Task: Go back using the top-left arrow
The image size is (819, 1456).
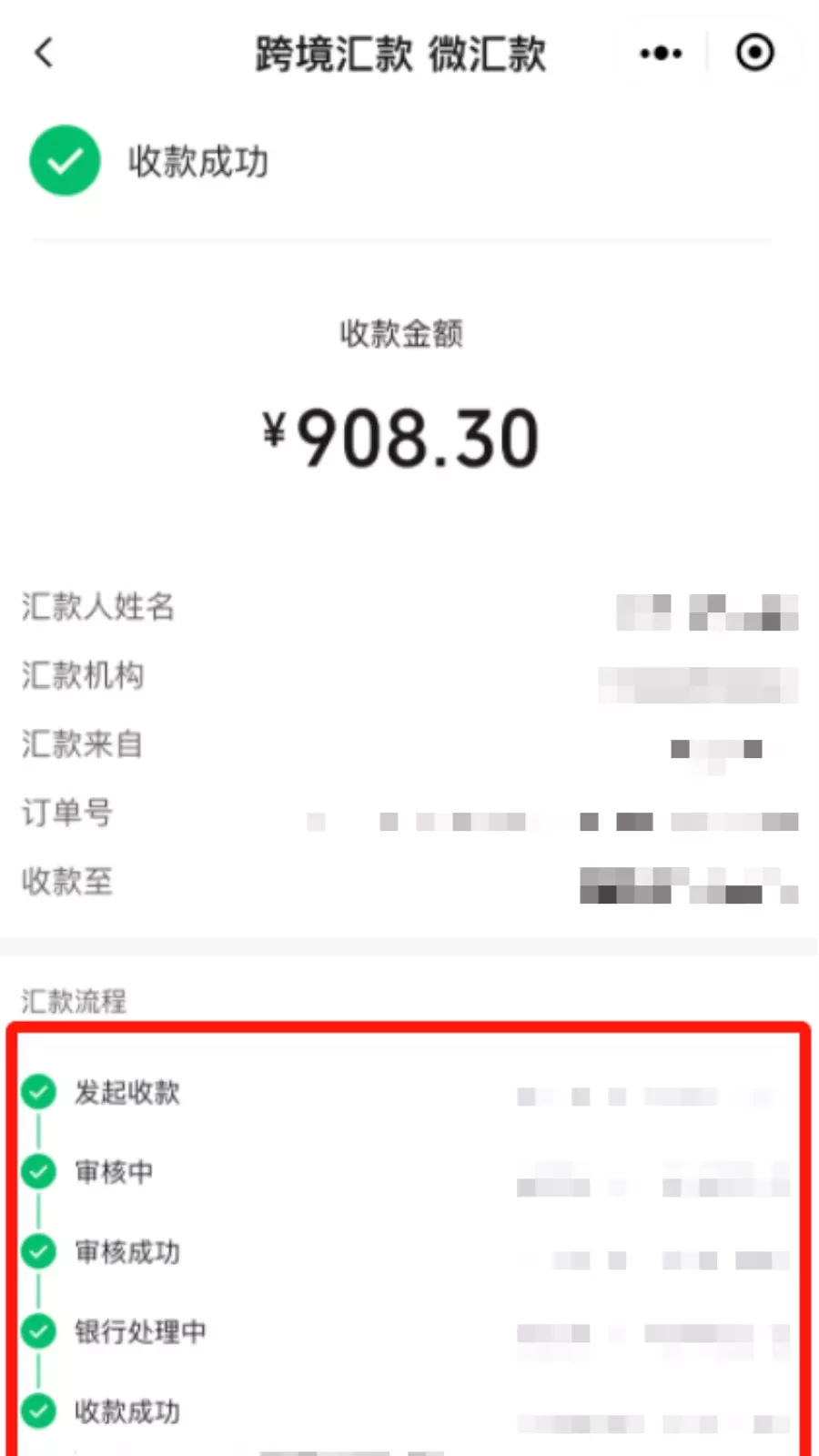Action: (44, 53)
